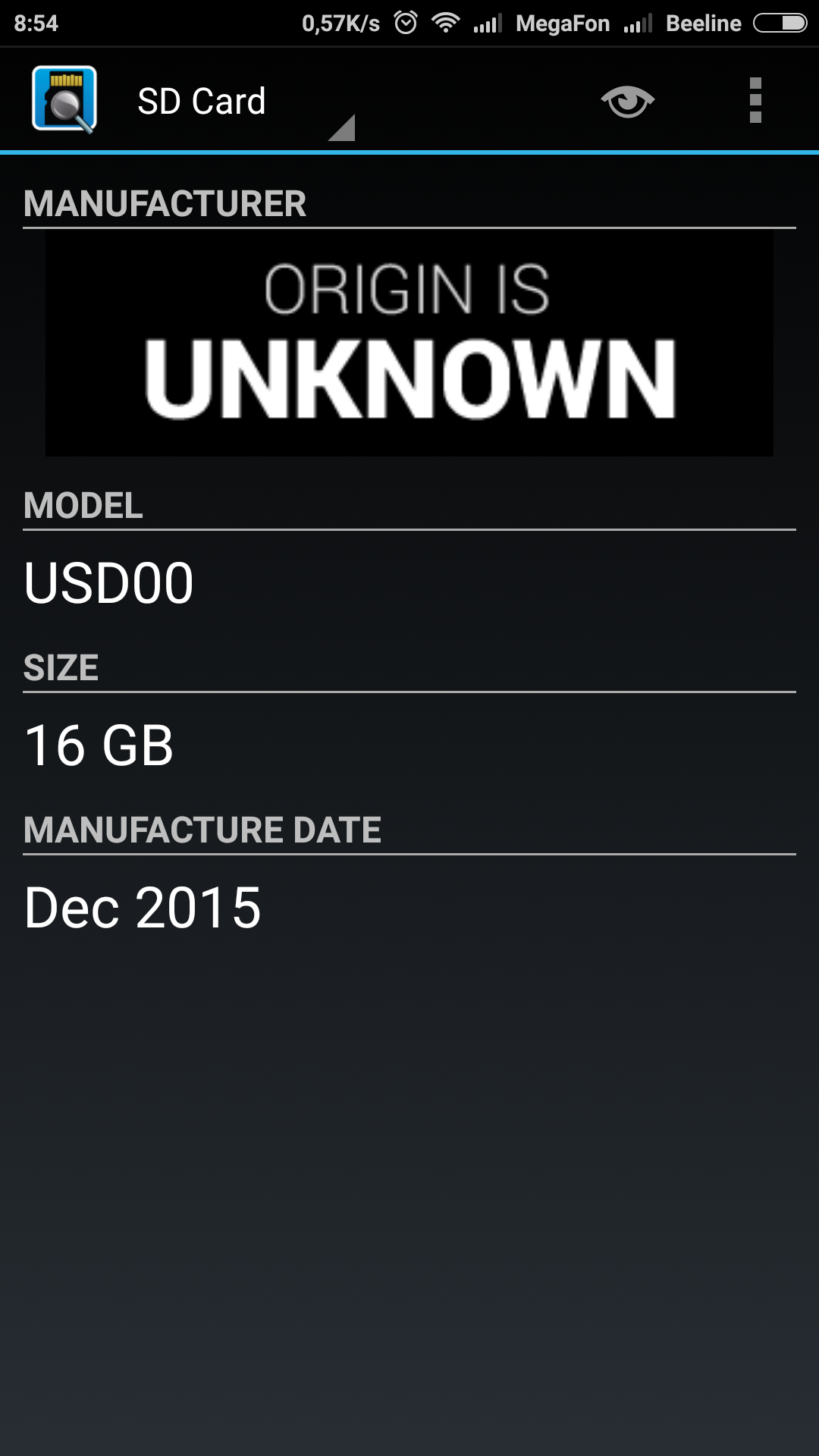Viewport: 819px width, 1456px height.
Task: Expand the SD Card dropdown selector
Action: tap(243, 102)
